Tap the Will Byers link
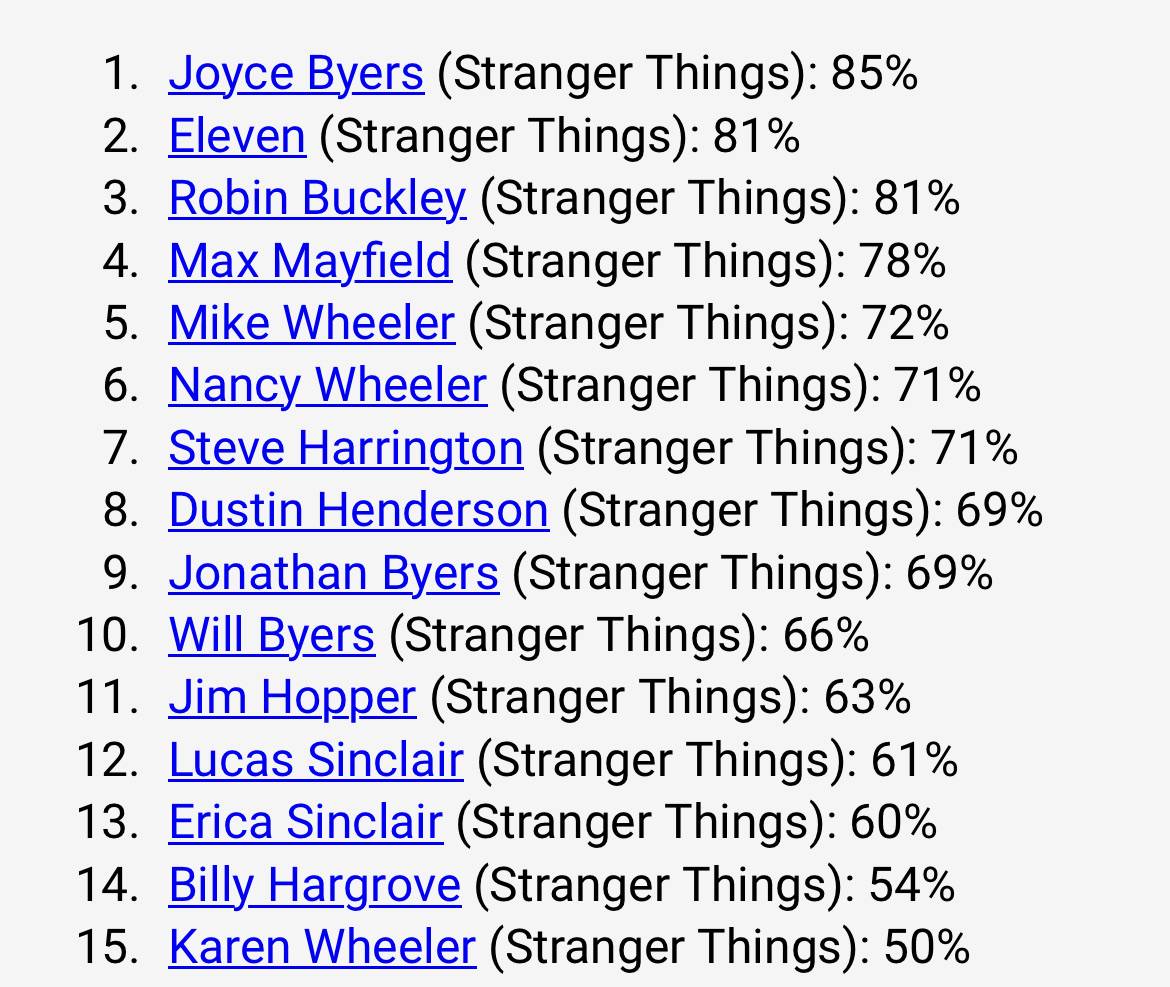The width and height of the screenshot is (1170, 987). click(272, 636)
